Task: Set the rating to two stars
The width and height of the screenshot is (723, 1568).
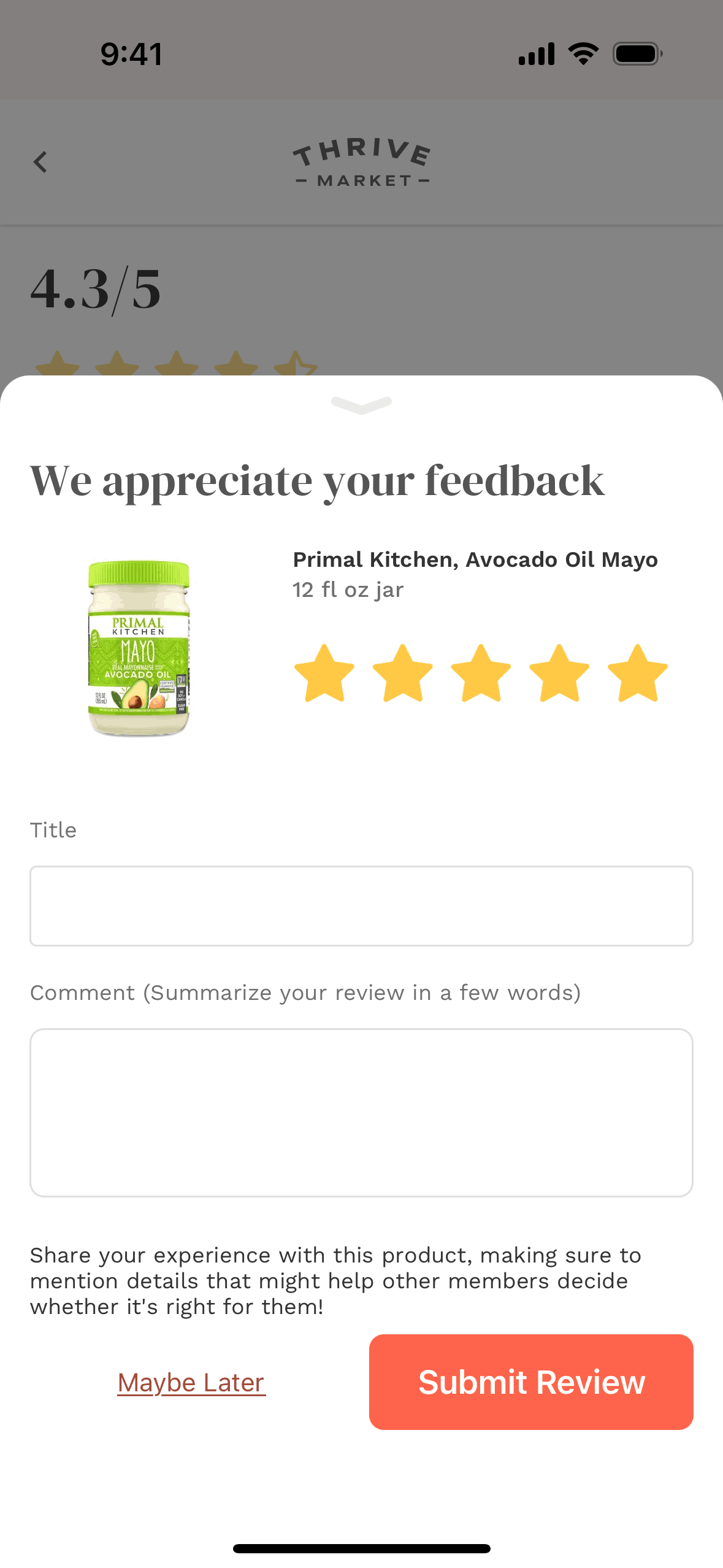Action: 403,674
